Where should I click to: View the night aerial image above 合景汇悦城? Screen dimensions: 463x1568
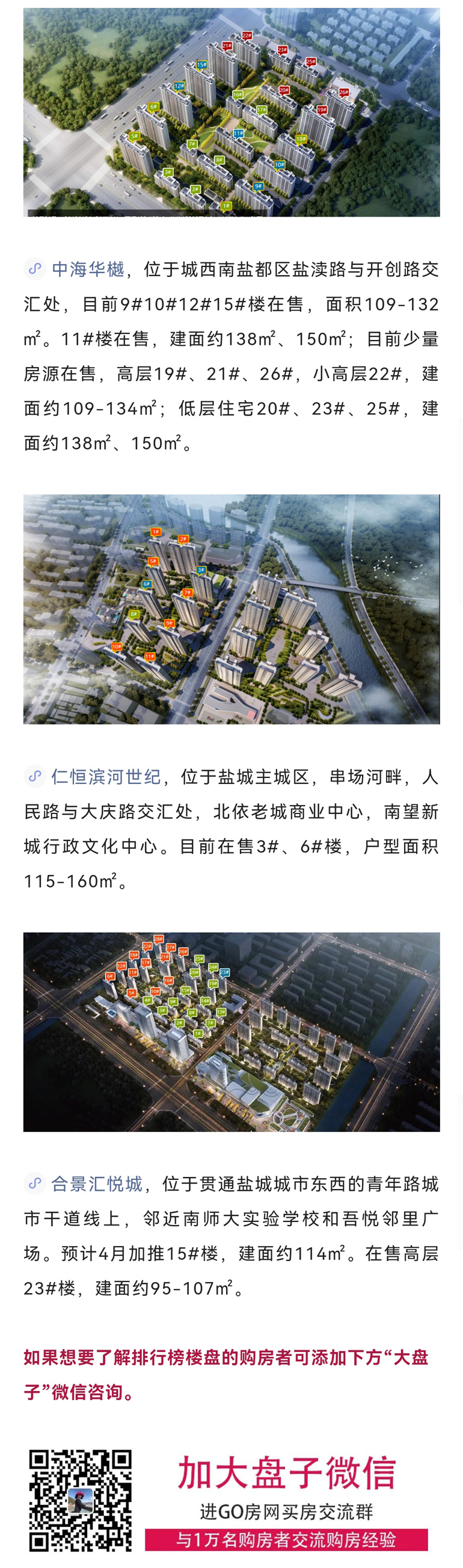tap(231, 1031)
